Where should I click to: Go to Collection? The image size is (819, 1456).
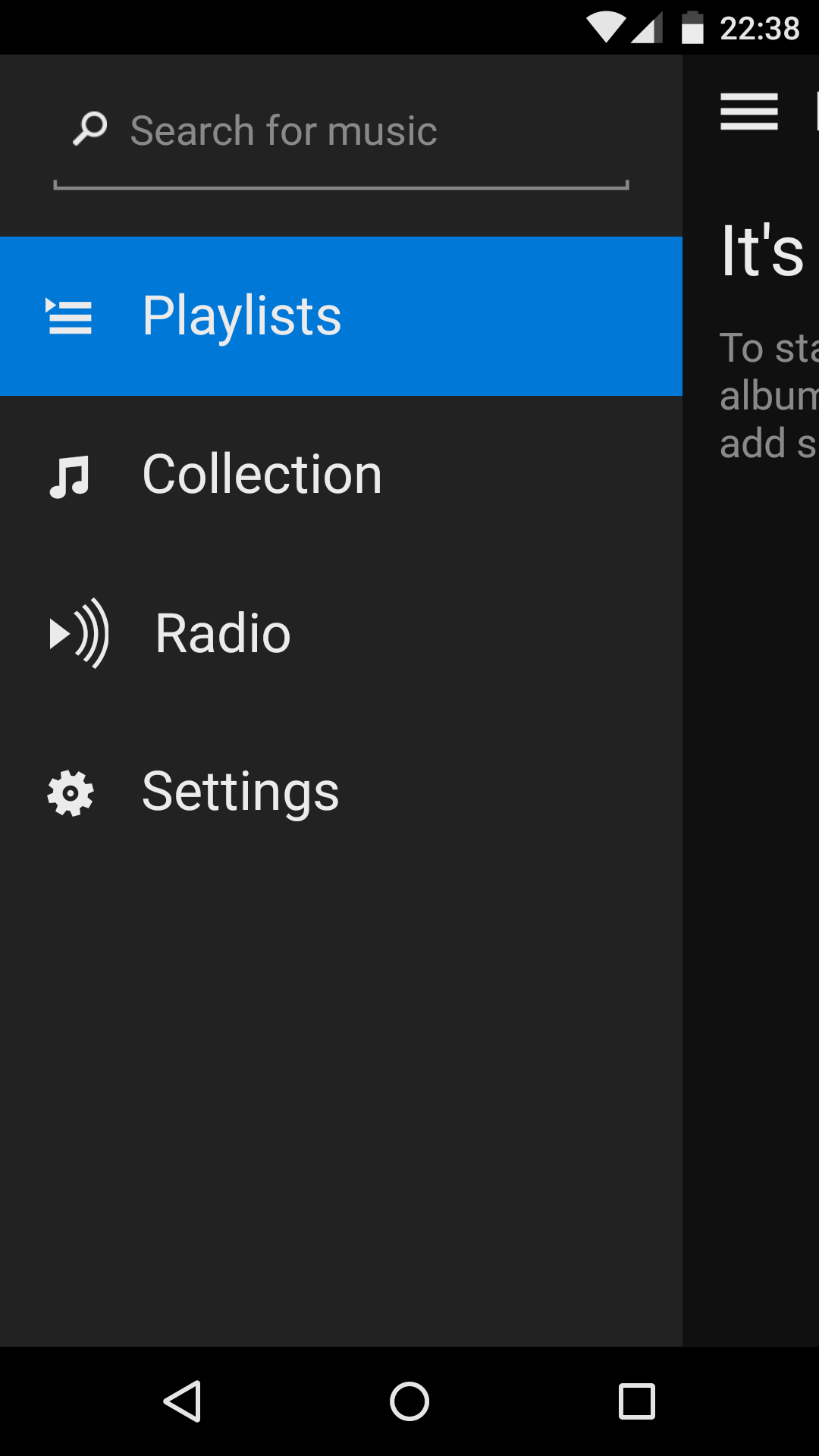(x=341, y=475)
